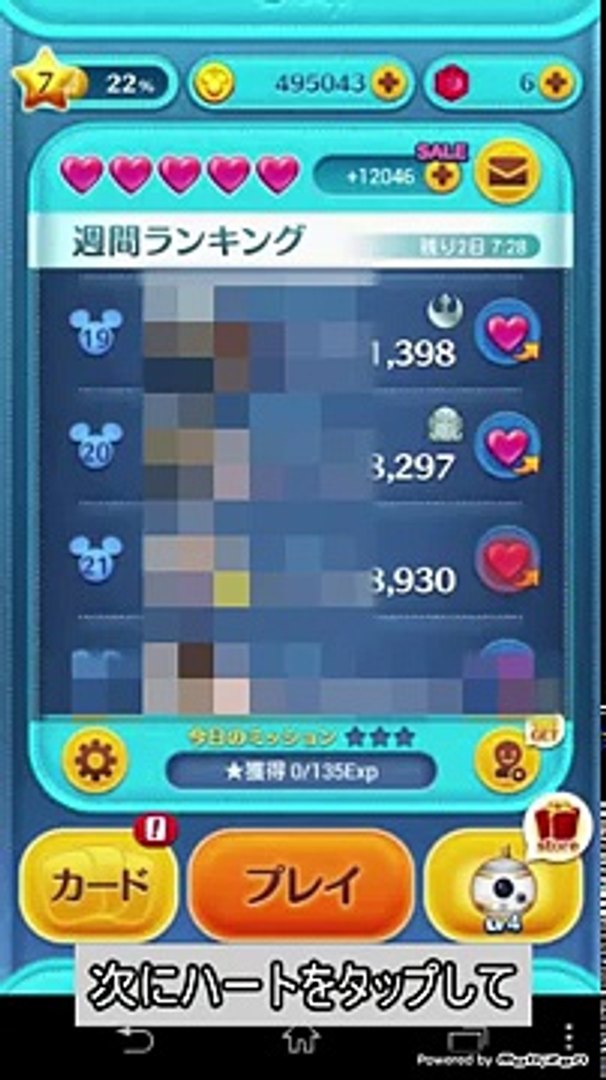Open the カード menu
Viewport: 606px width, 1080px height.
pos(97,885)
